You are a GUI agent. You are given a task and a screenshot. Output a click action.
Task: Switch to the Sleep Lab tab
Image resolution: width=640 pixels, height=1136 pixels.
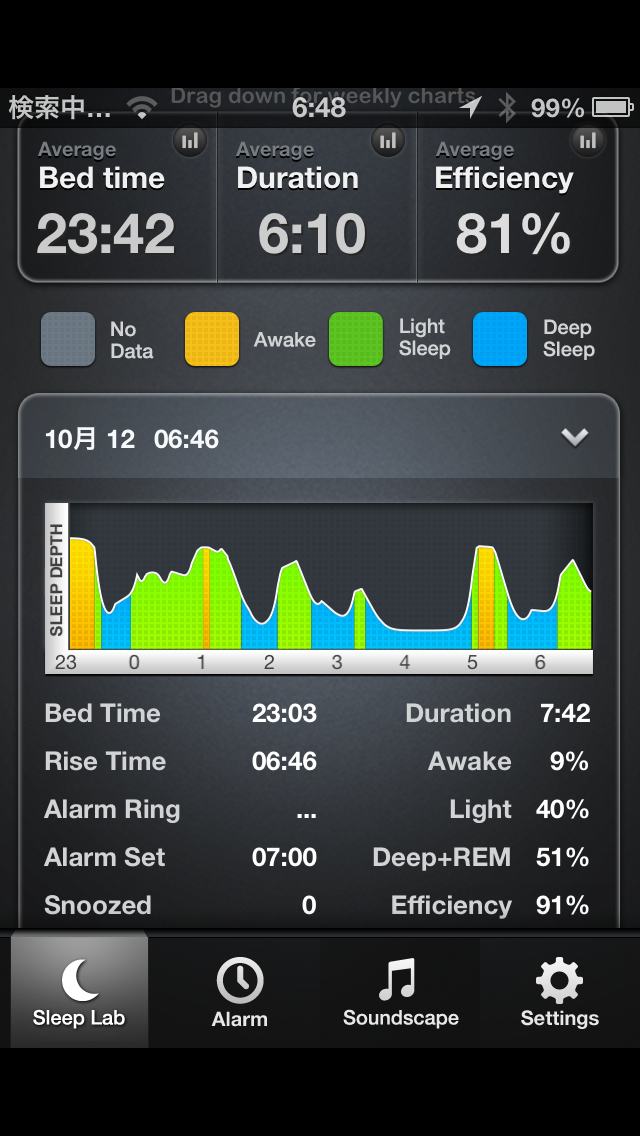pos(79,992)
